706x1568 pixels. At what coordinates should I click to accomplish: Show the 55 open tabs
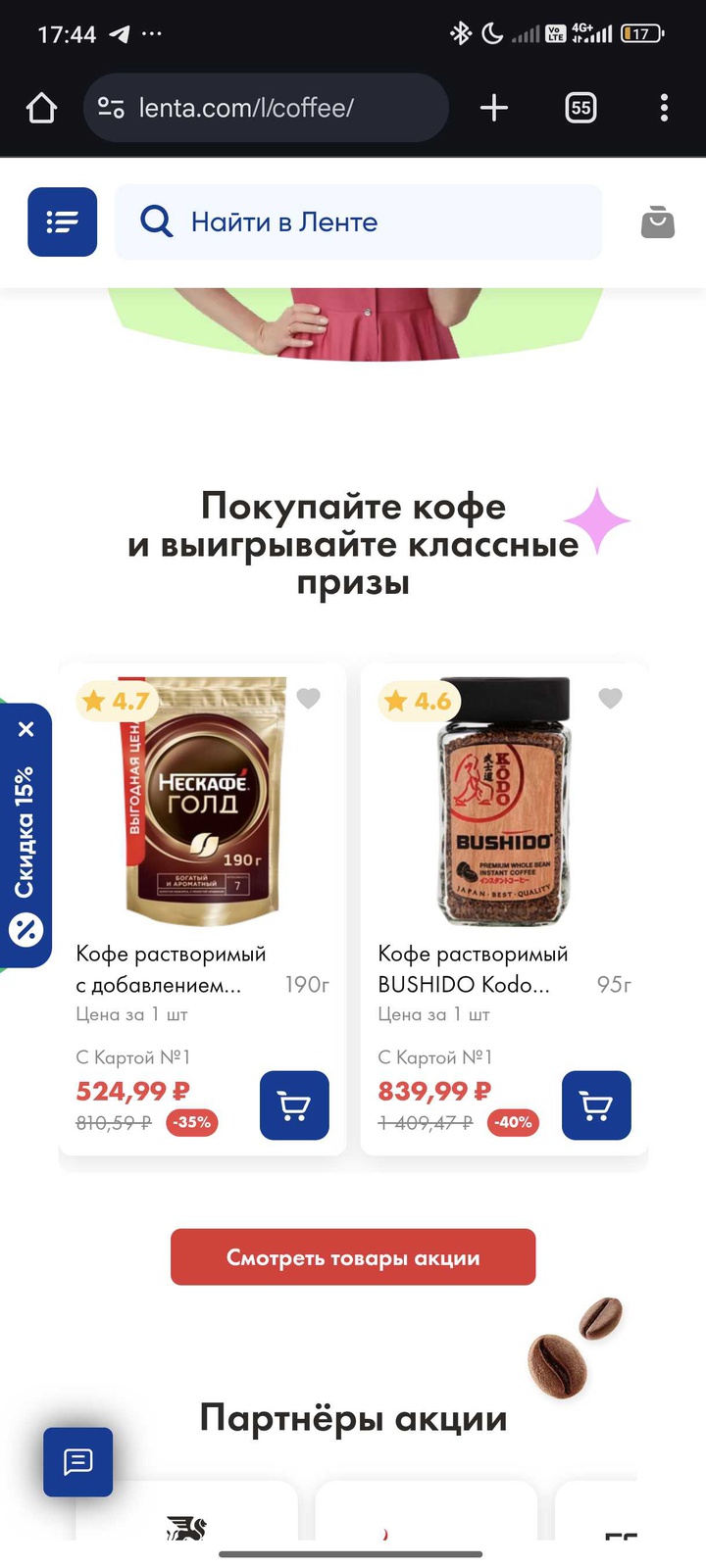pyautogui.click(x=580, y=108)
